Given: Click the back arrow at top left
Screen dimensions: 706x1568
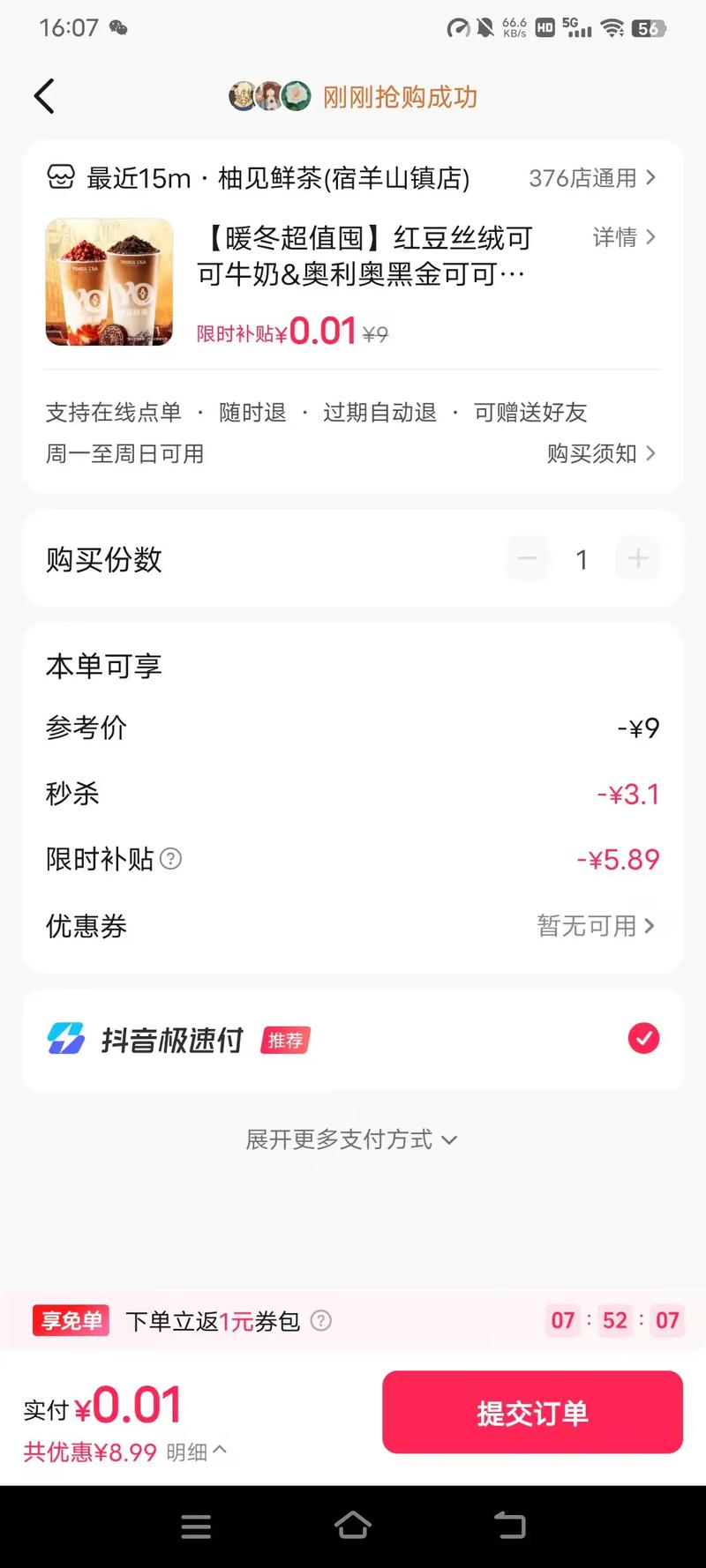Looking at the screenshot, I should (44, 96).
